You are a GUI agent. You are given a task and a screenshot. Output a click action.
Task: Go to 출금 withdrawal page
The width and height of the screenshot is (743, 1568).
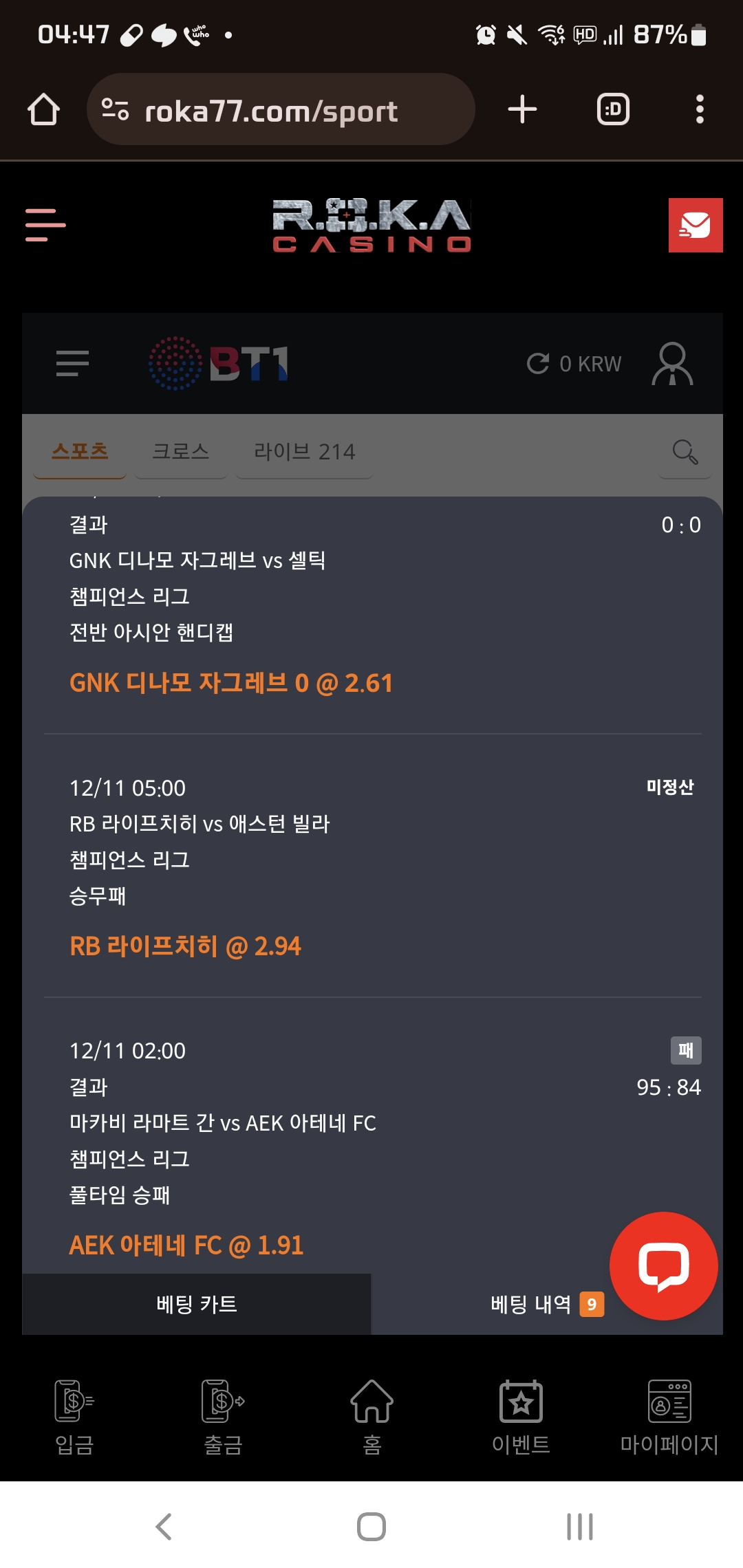point(223,1417)
